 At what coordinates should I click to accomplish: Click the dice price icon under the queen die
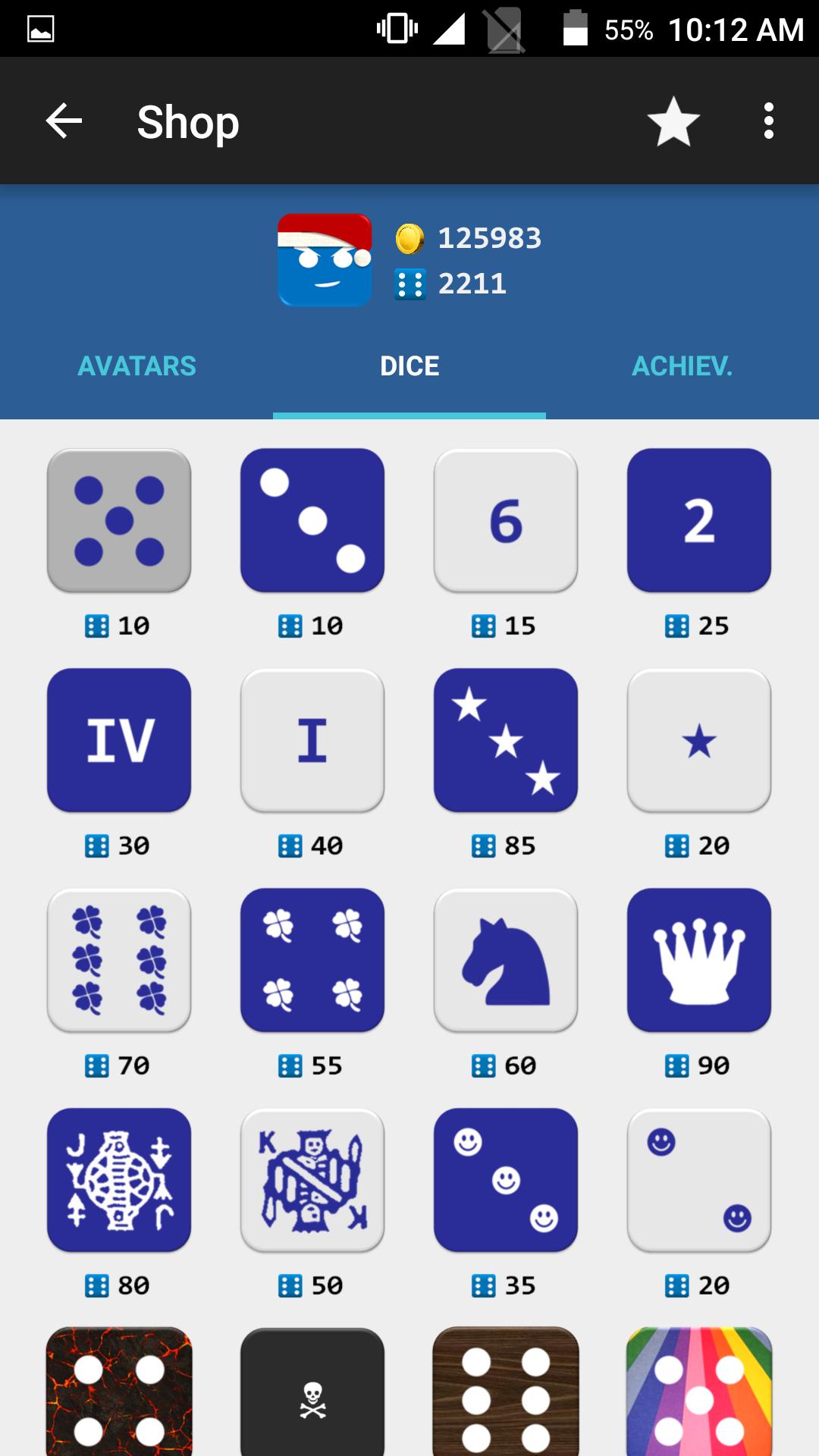click(x=677, y=1065)
